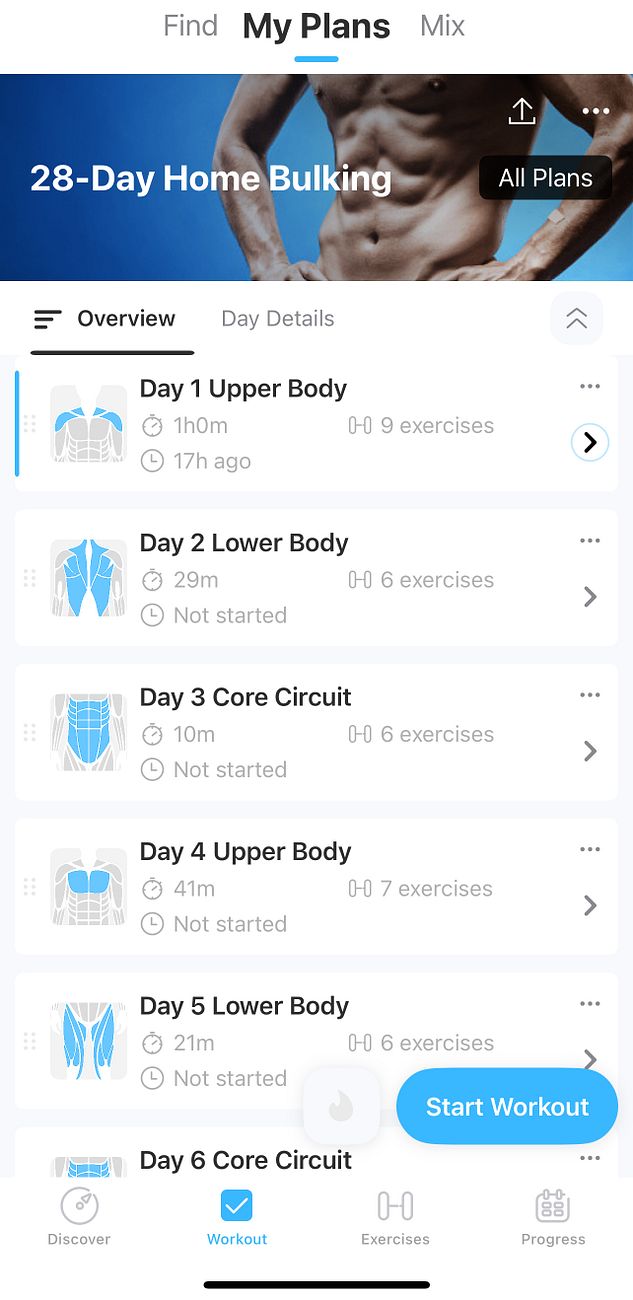The height and width of the screenshot is (1300, 633).
Task: Collapse the plan header with double chevron
Action: (x=577, y=319)
